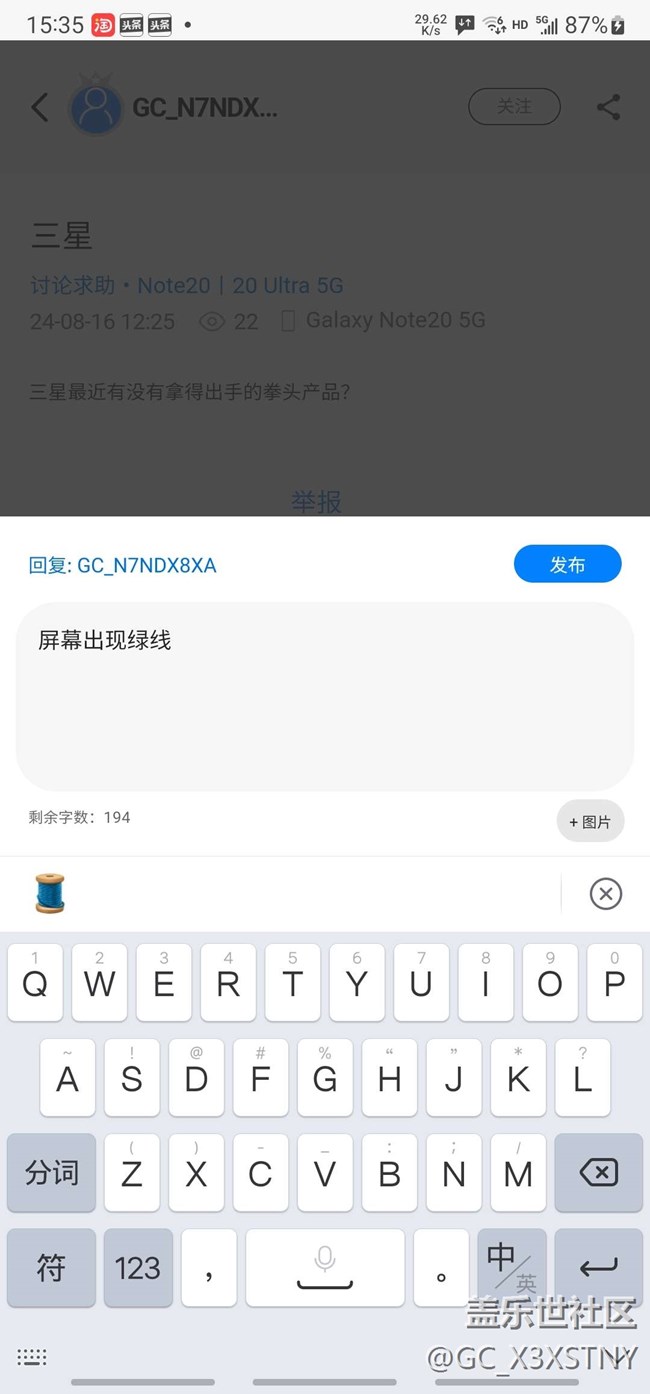Toggle Chinese/English input with 中/英 key

click(x=512, y=1267)
